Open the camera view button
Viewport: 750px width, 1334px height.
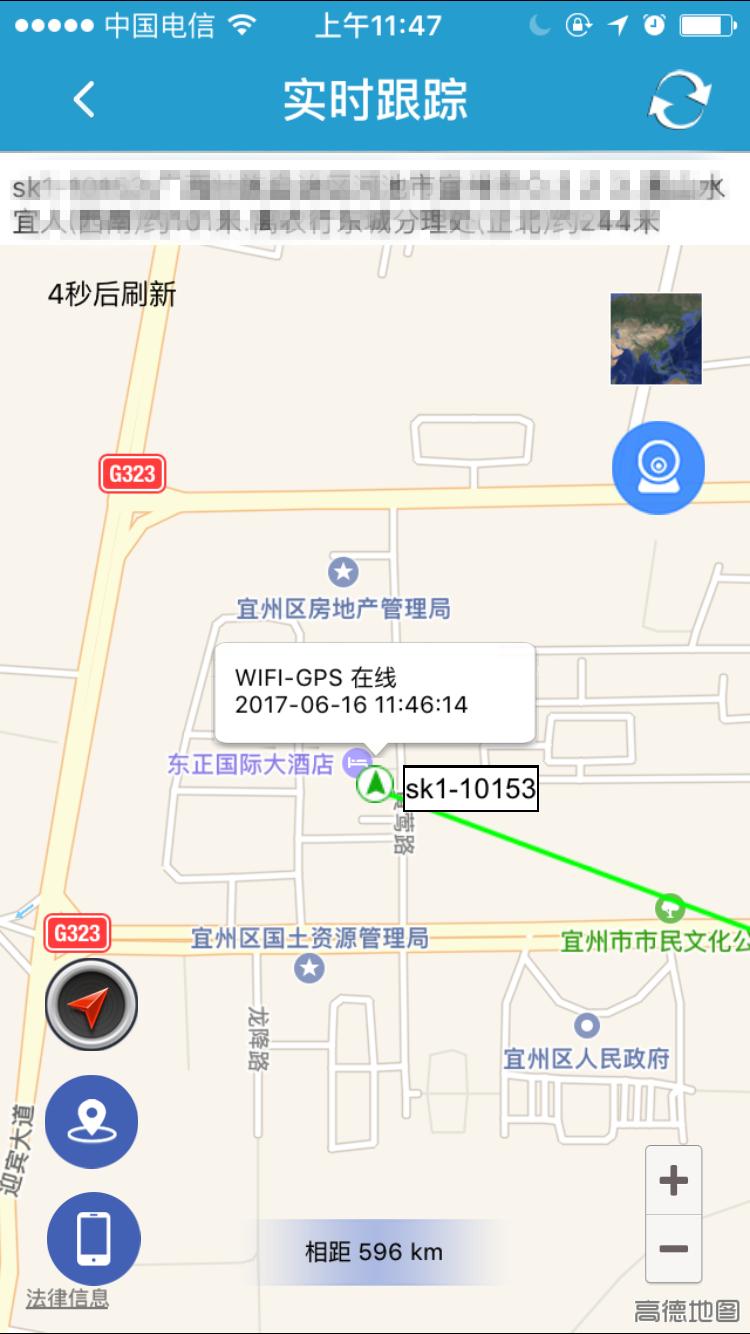(658, 467)
